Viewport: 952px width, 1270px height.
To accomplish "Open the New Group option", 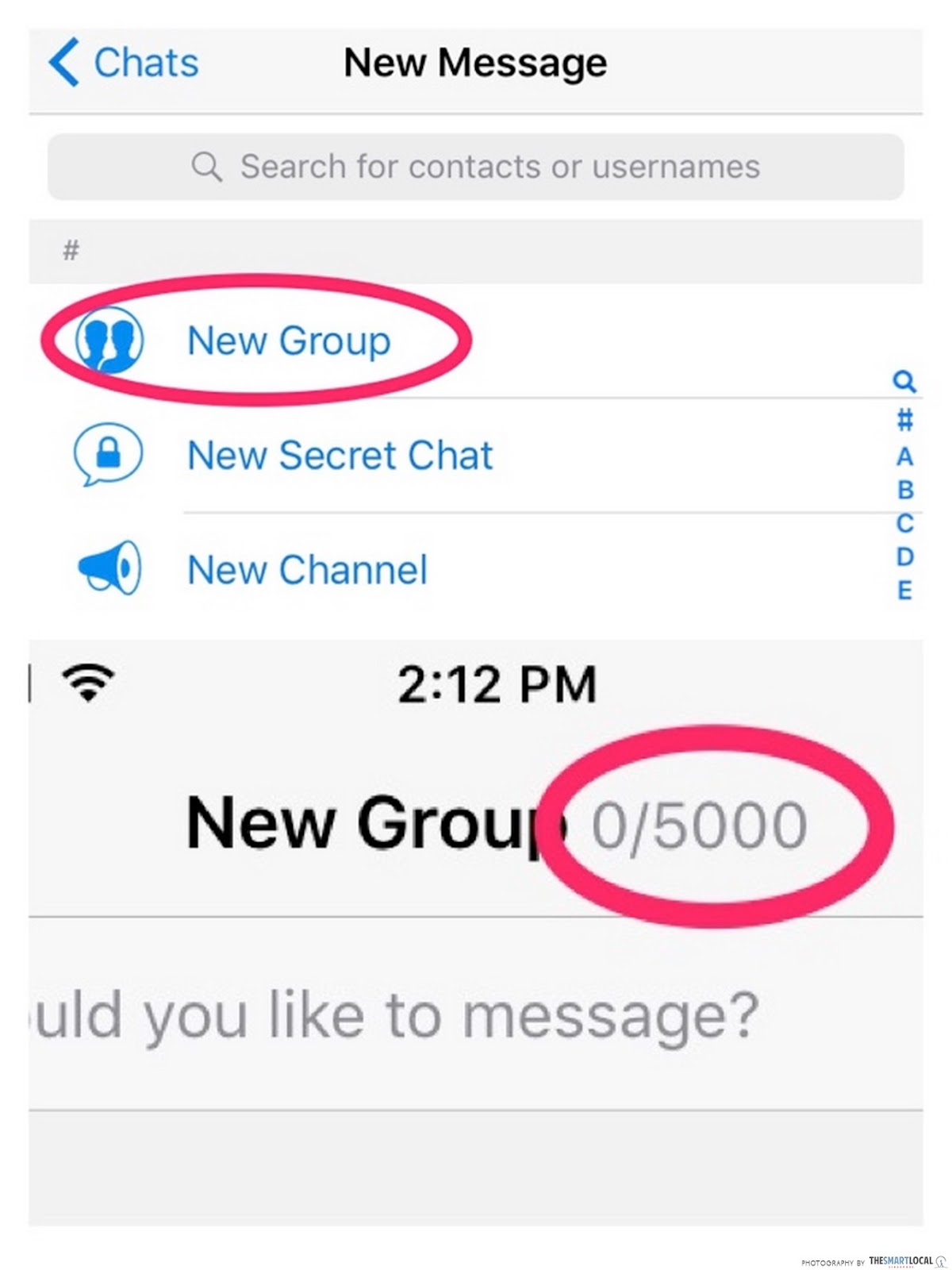I will pyautogui.click(x=289, y=341).
